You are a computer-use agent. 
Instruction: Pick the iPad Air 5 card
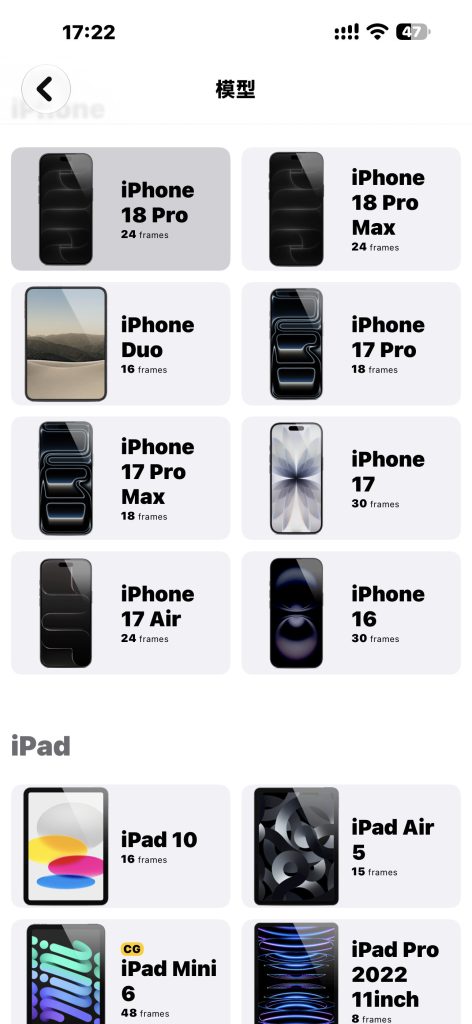[x=351, y=846]
